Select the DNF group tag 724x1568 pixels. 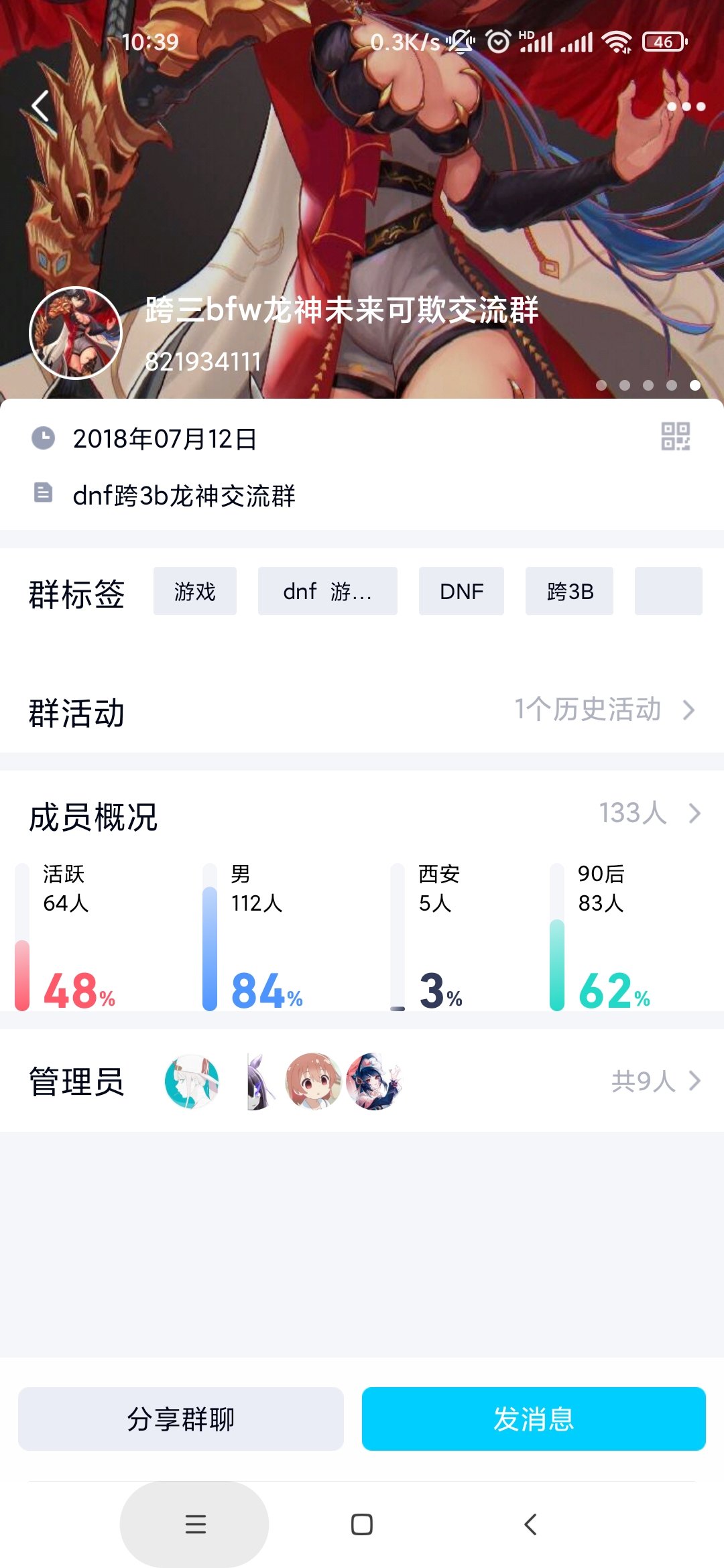[x=461, y=591]
